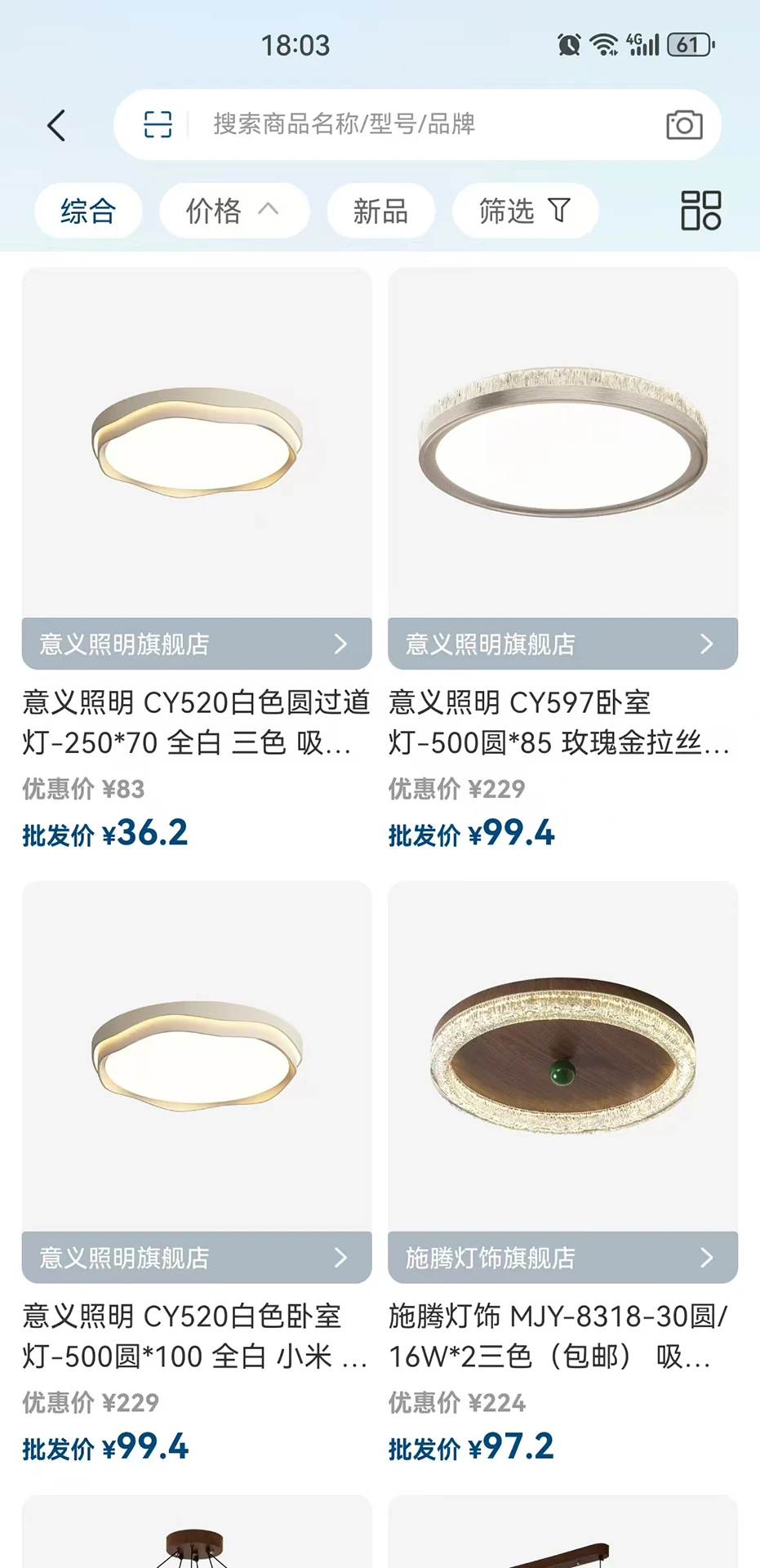Open the product search field

(417, 125)
